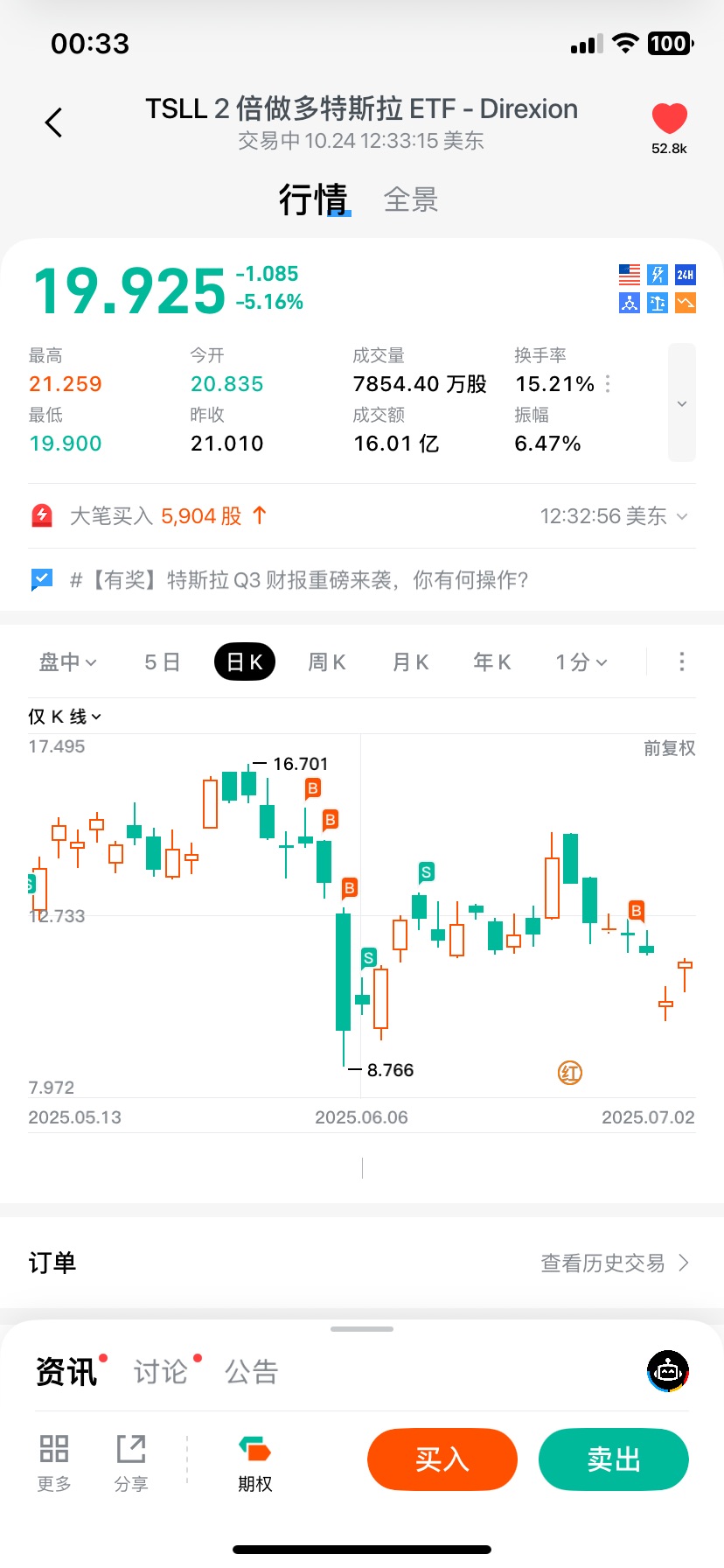Show the 月K chart
This screenshot has width=724, height=1568.
click(410, 662)
